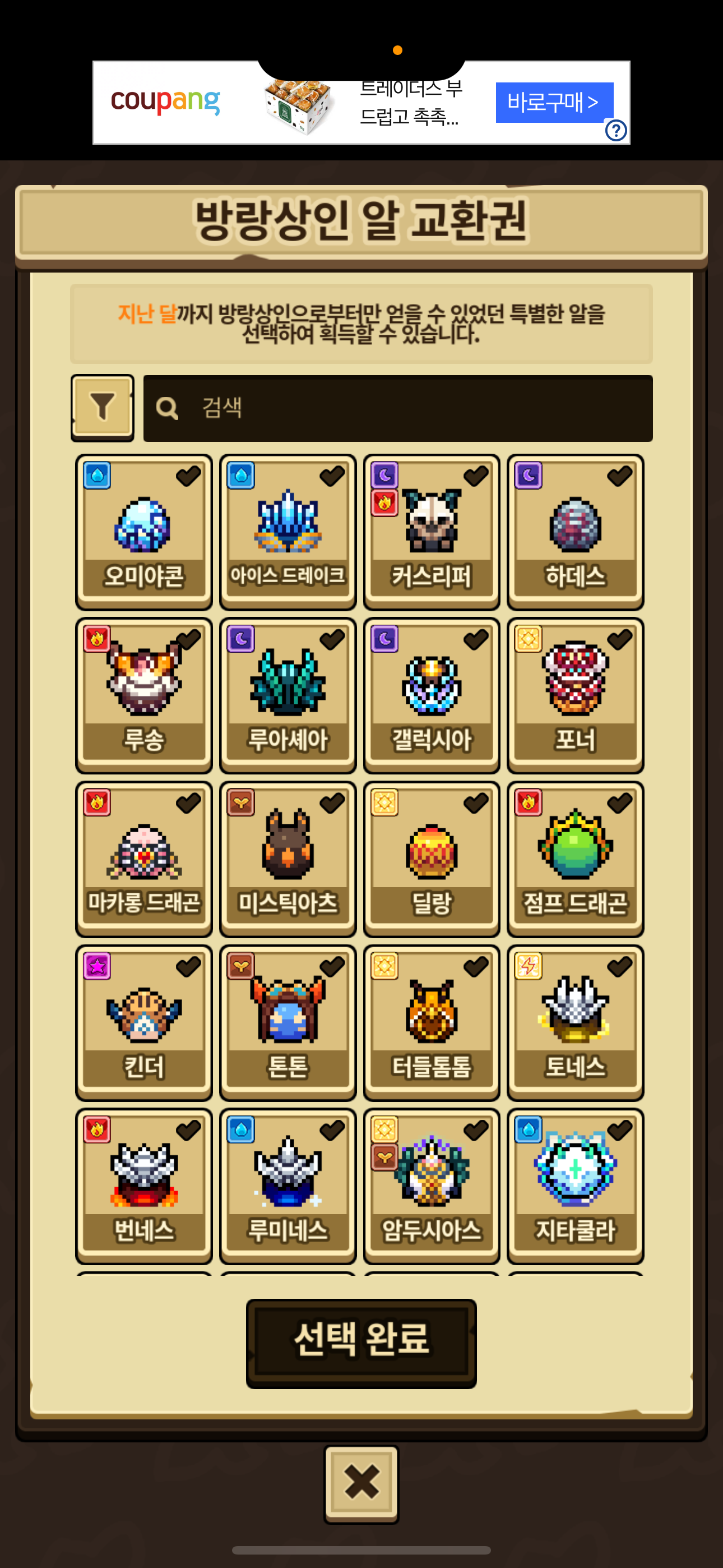Tap the 검색 search field
Image resolution: width=723 pixels, height=1568 pixels.
[x=397, y=408]
